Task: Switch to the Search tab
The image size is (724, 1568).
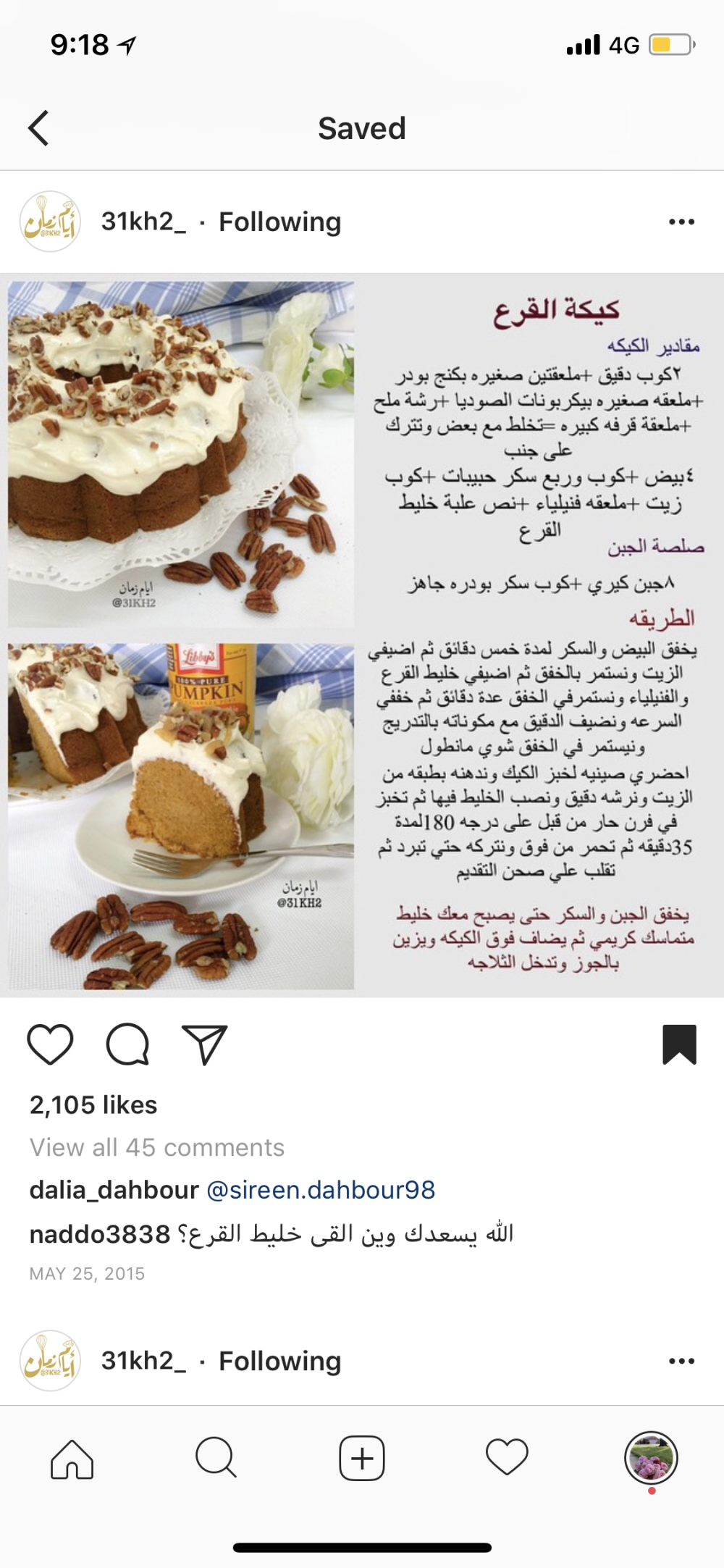Action: [216, 1458]
